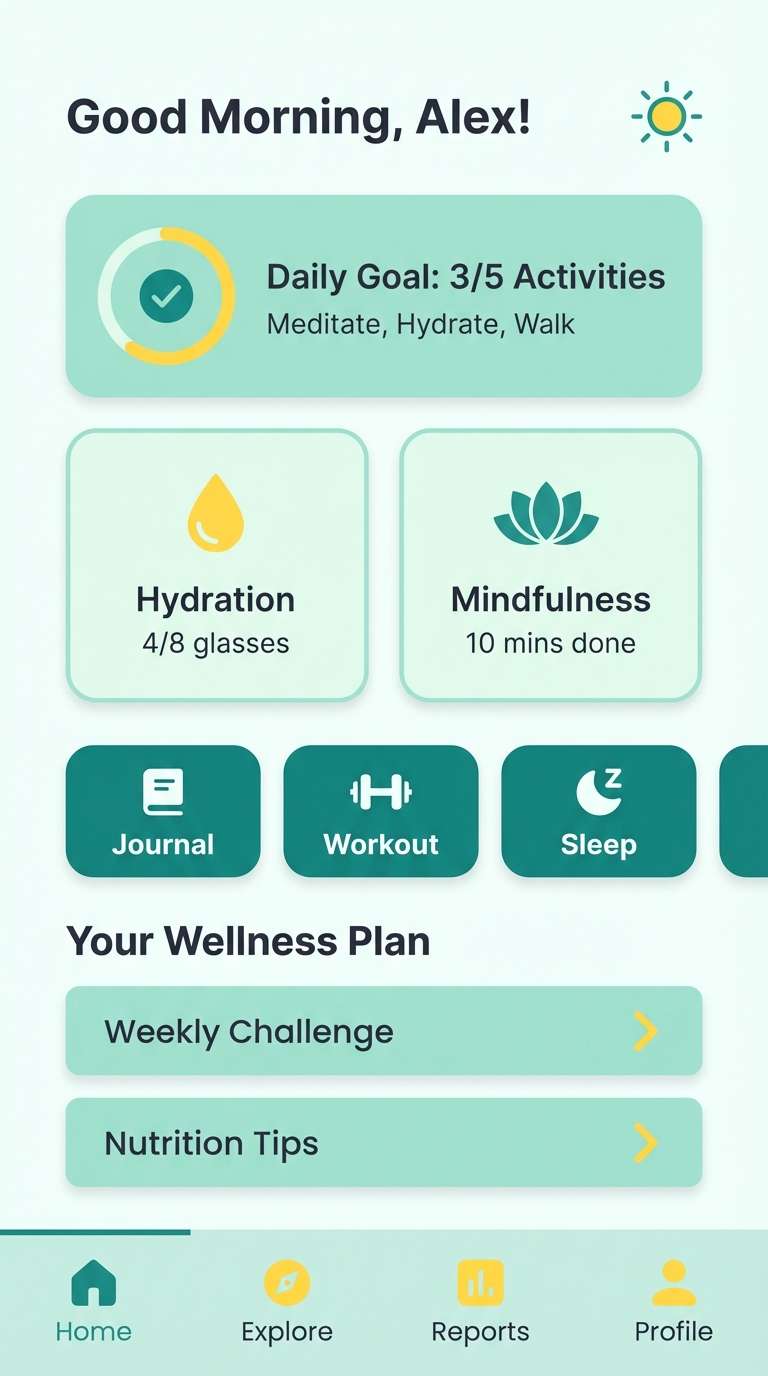Select the Profile person icon
This screenshot has width=768, height=1376.
[x=672, y=1282]
